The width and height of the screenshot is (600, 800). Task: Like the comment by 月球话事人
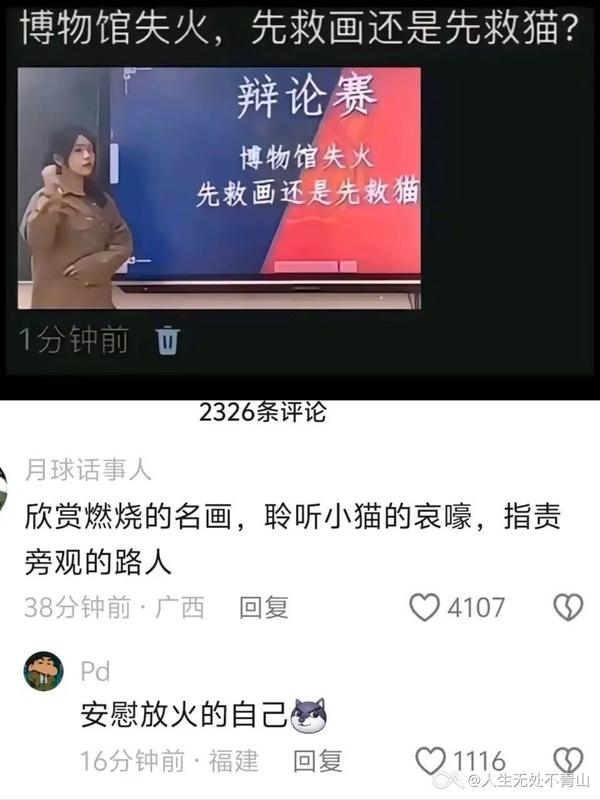pyautogui.click(x=425, y=606)
